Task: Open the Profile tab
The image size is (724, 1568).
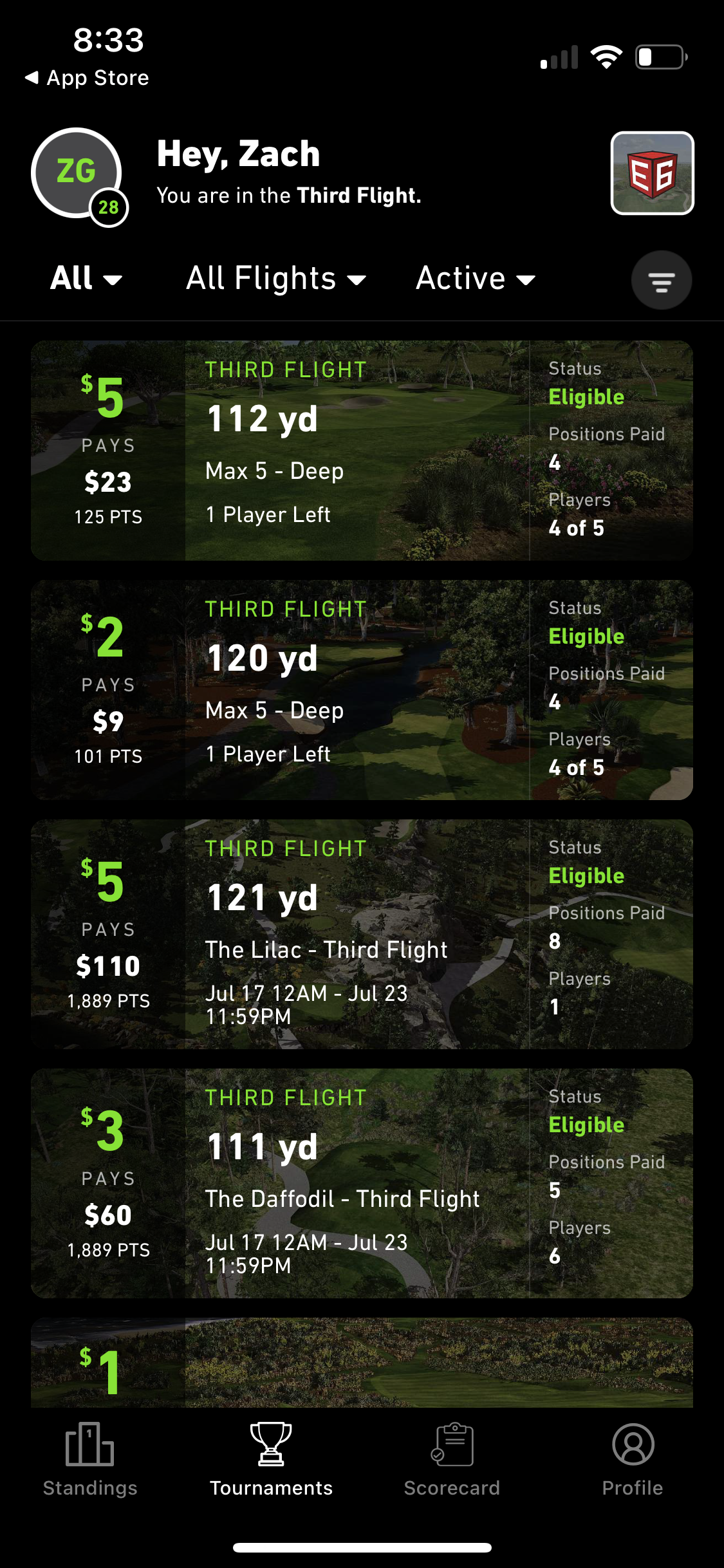Action: click(633, 1460)
